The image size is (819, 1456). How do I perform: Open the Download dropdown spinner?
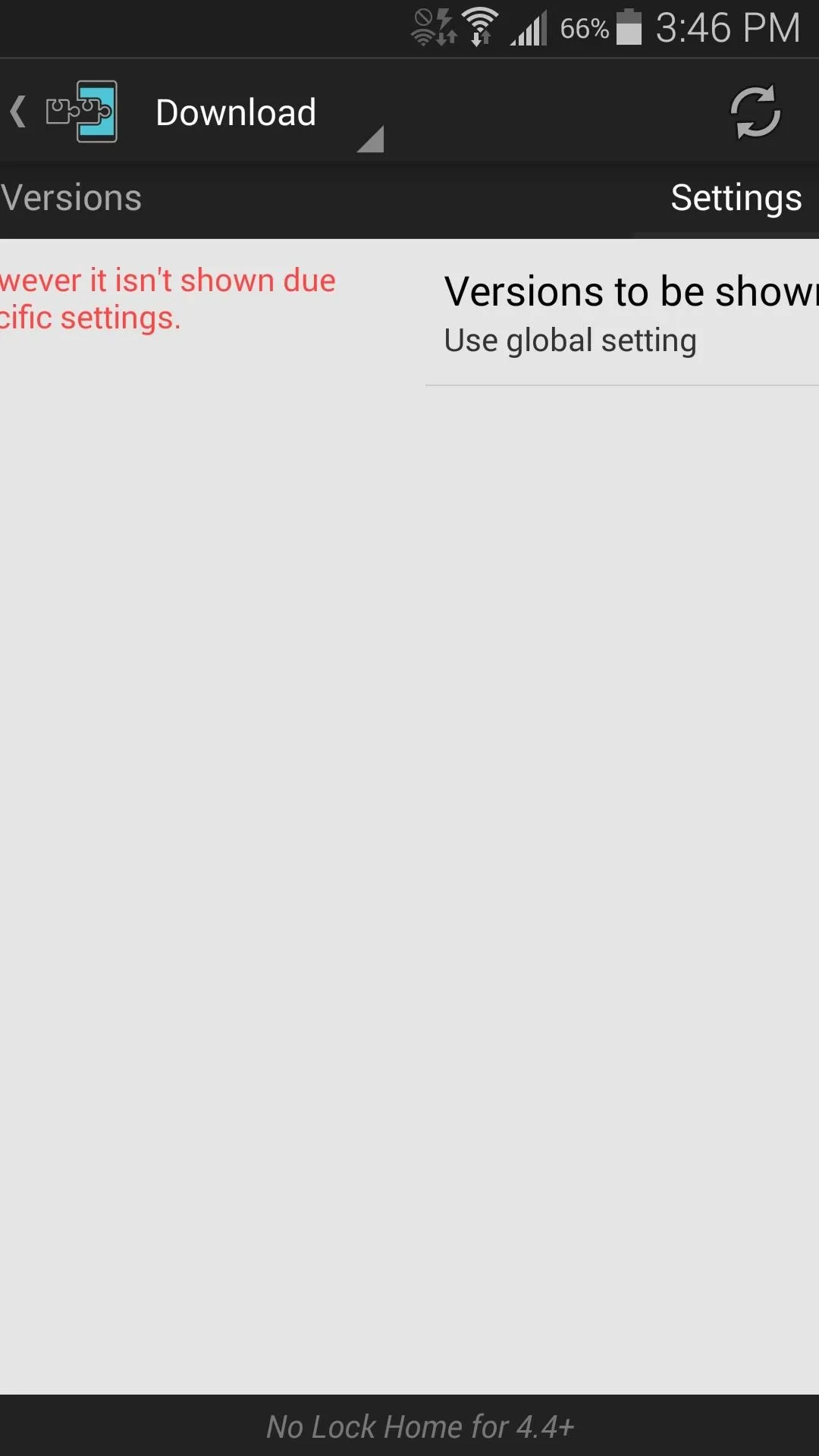(267, 113)
